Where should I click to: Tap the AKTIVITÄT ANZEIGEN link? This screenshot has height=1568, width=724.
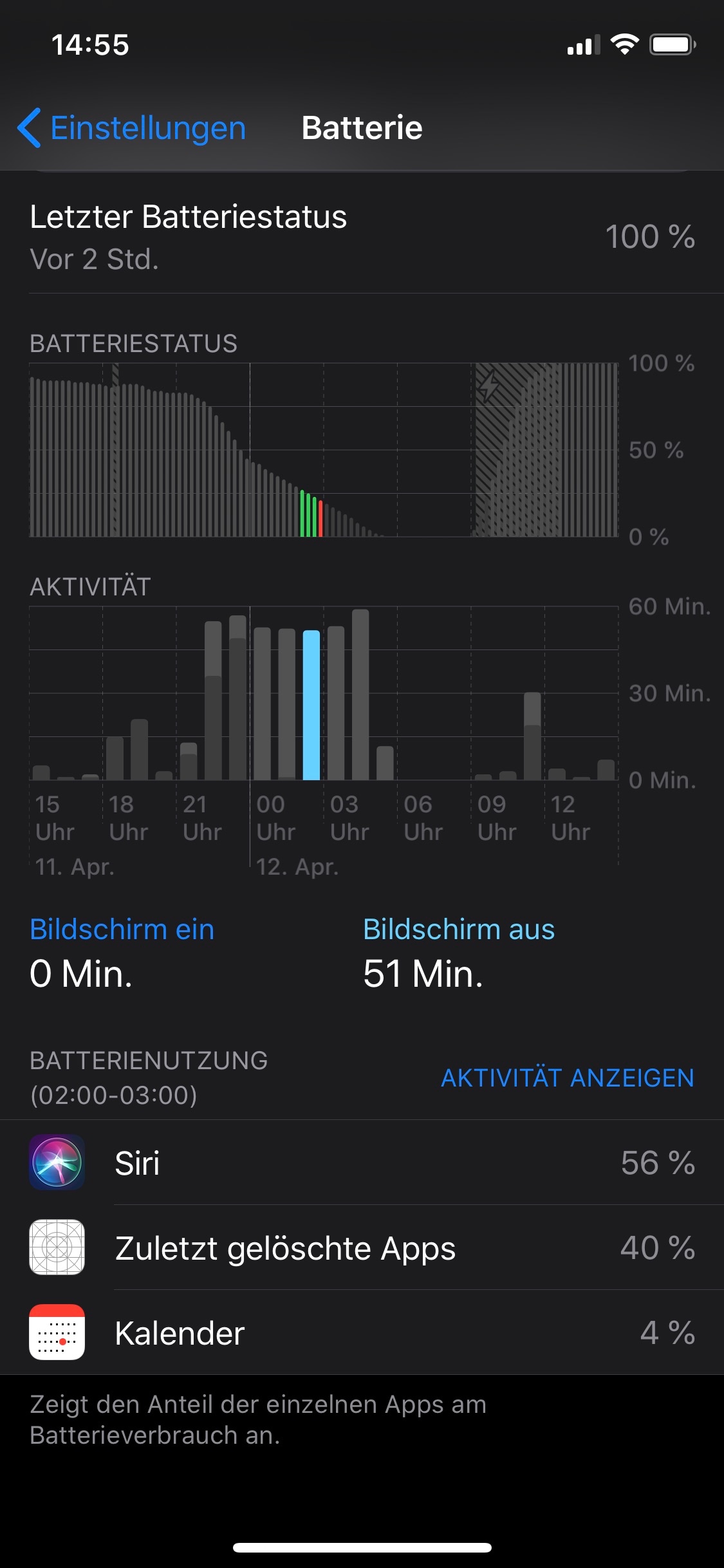coord(567,1078)
